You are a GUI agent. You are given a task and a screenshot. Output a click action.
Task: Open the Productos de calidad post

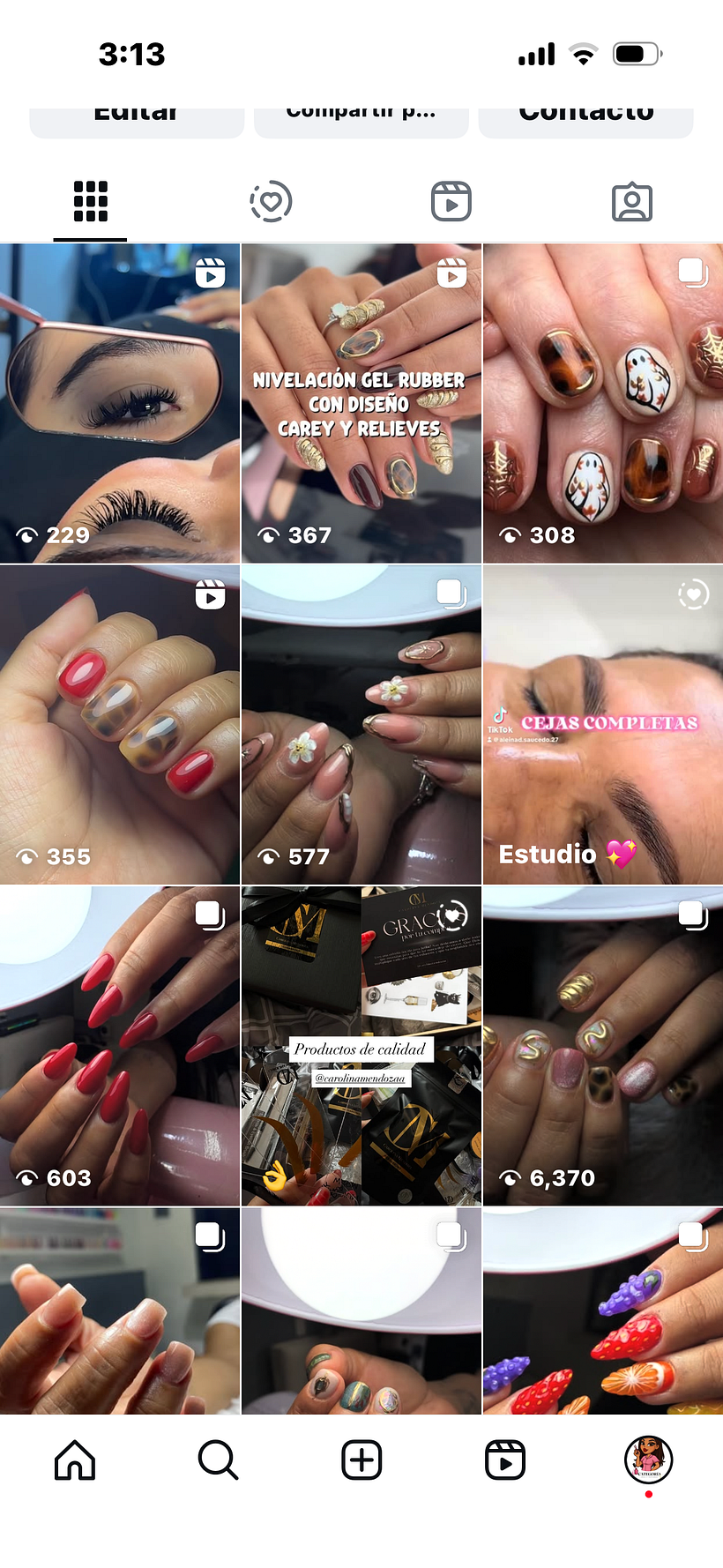click(x=361, y=1046)
